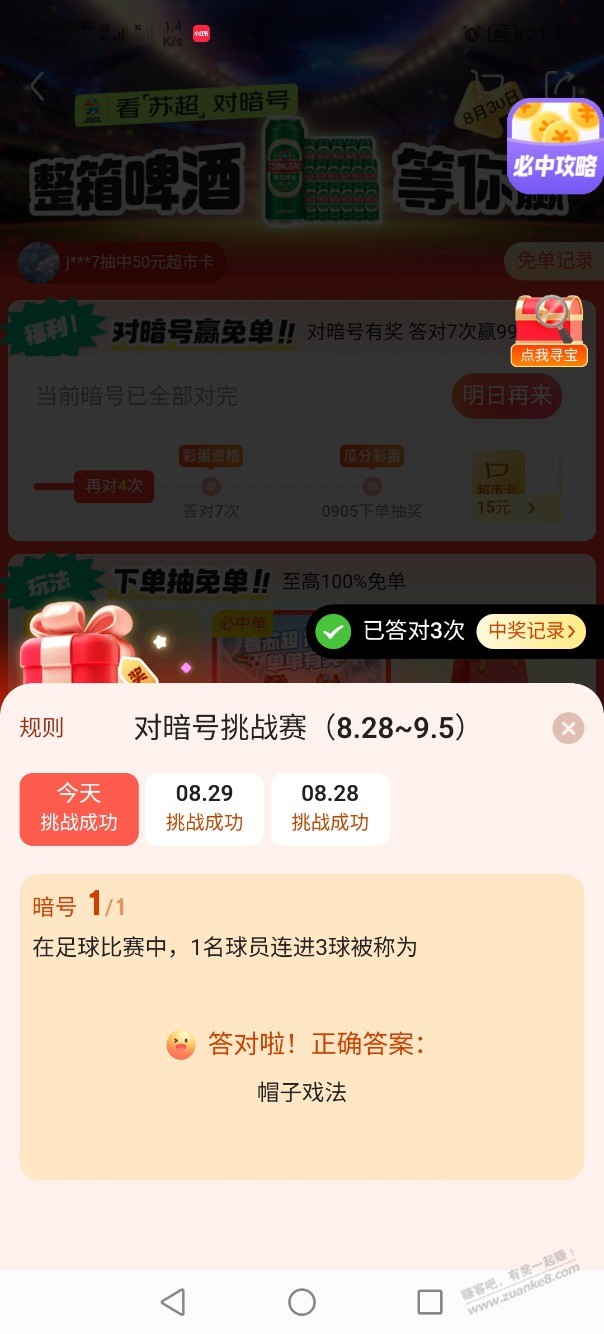
Task: Open the 必中攻略 guide
Action: pos(555,150)
